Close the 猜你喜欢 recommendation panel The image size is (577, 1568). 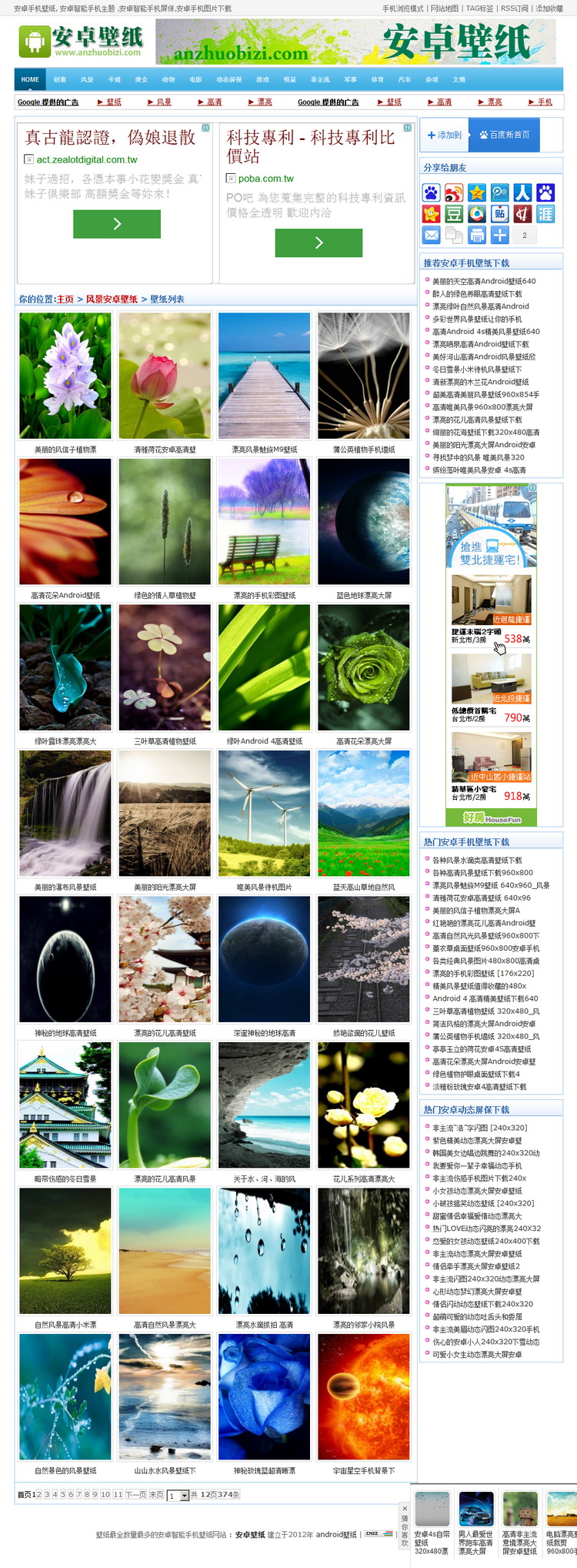click(x=405, y=1509)
